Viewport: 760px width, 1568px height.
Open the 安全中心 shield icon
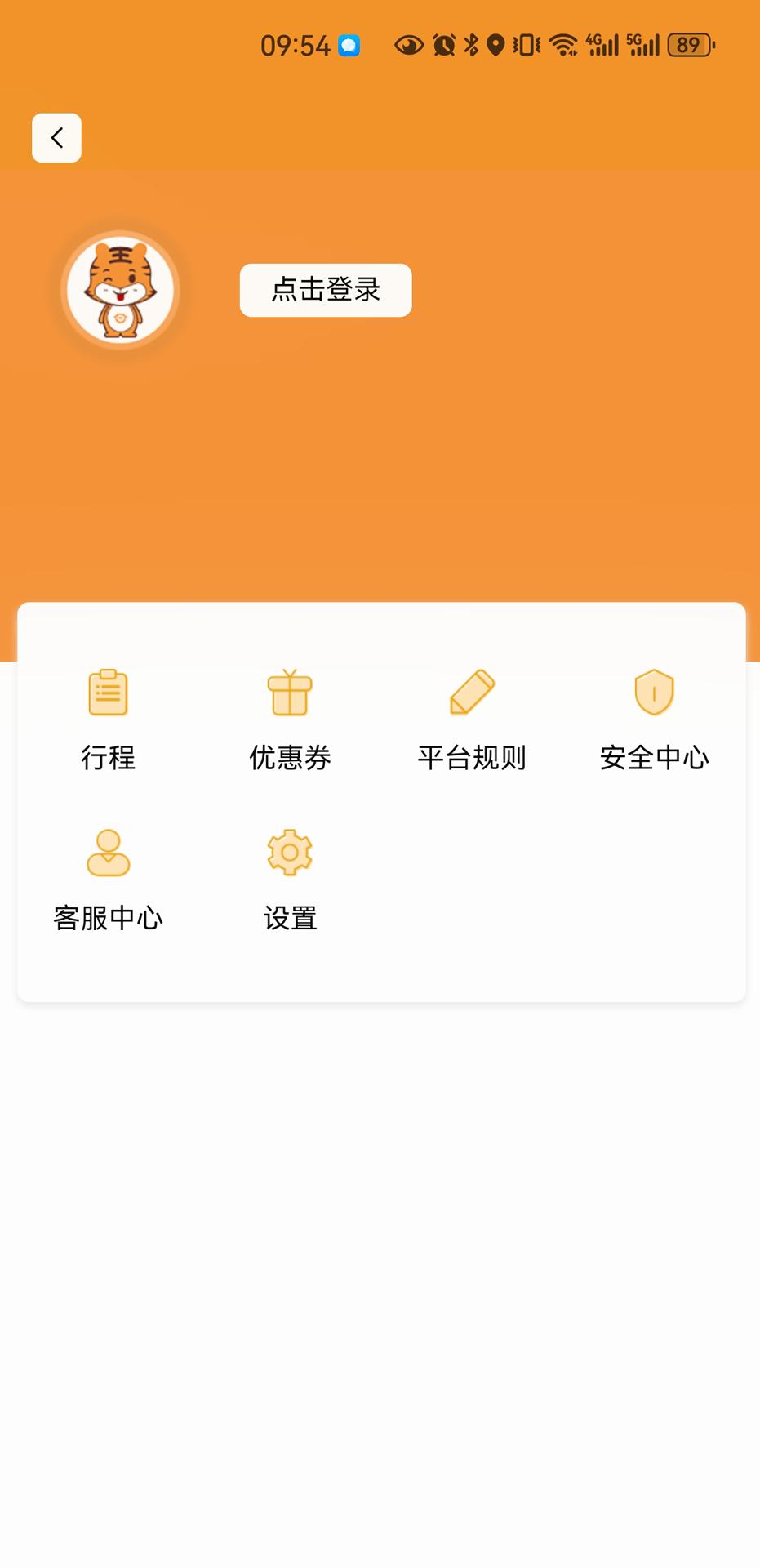pos(654,693)
